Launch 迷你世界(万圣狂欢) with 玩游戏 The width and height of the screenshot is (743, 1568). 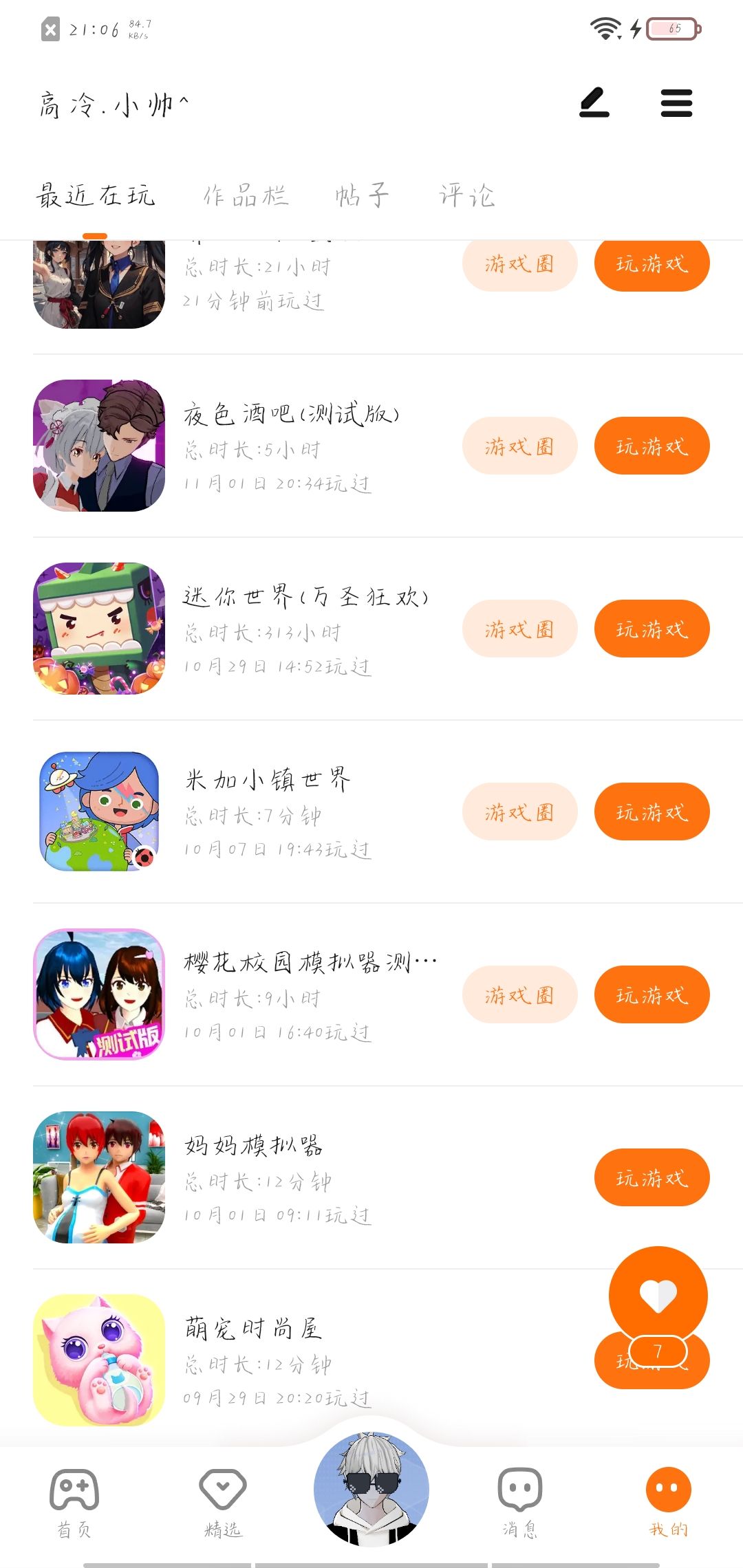tap(652, 629)
